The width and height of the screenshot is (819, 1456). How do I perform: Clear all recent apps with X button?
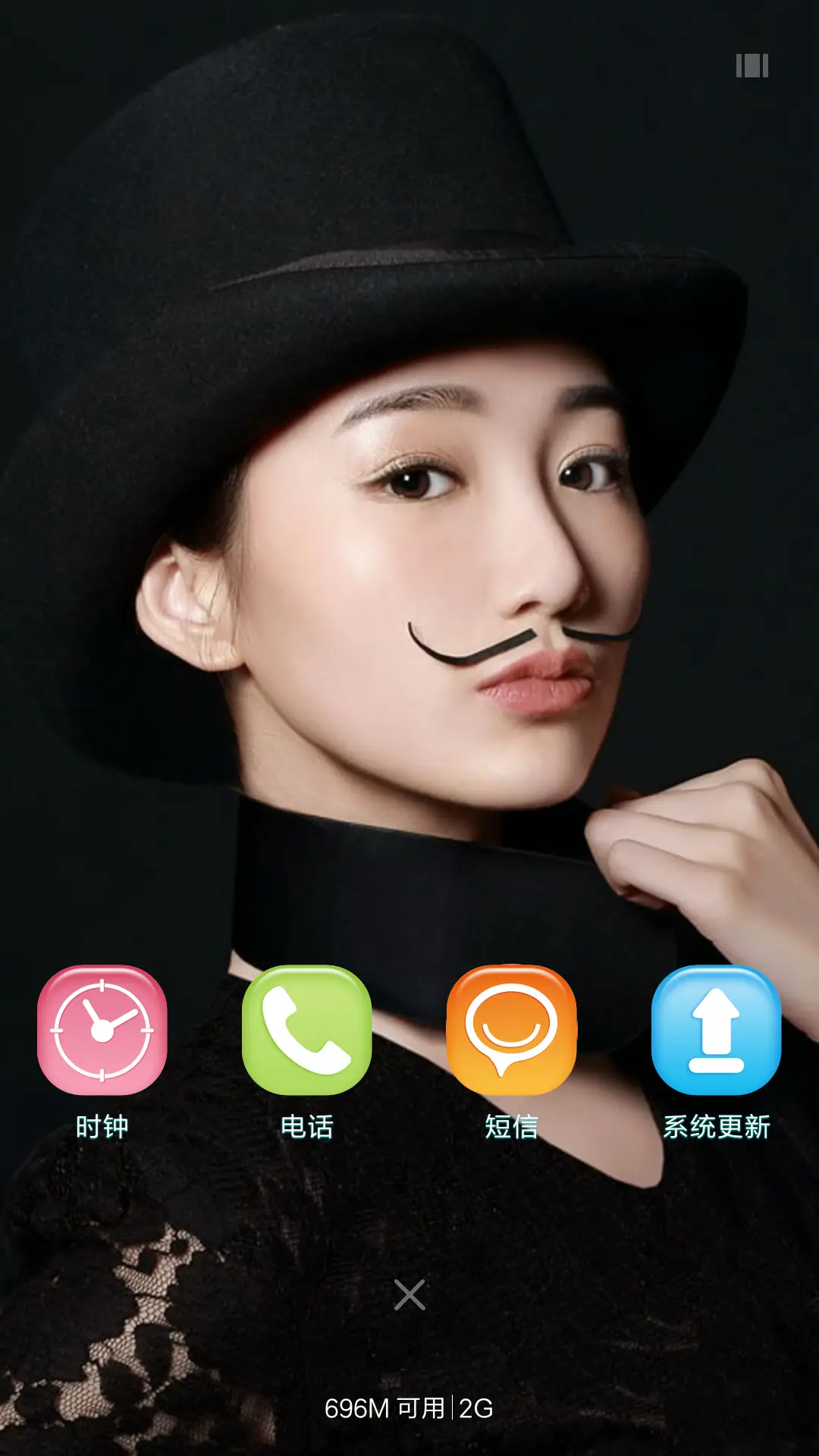click(409, 1294)
